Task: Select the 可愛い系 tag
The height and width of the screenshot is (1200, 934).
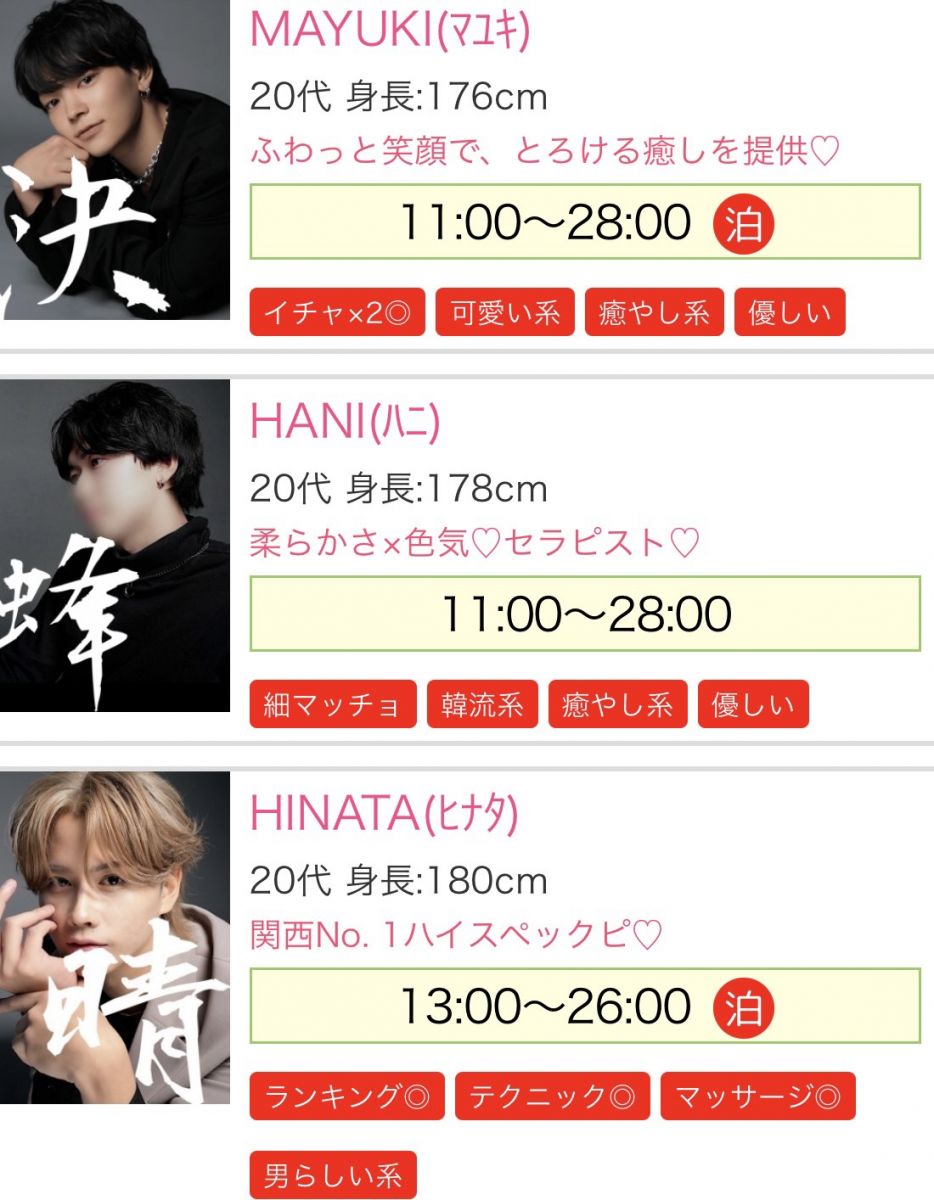Action: pos(505,313)
